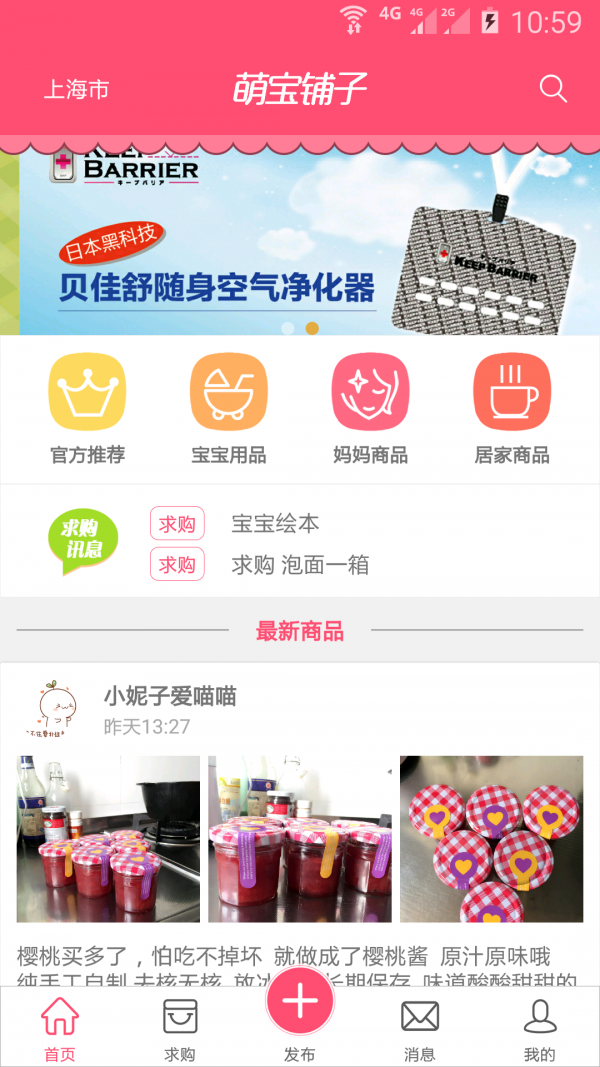Tap the 发布 plus button
Screen dimensions: 600x1067
point(300,1003)
